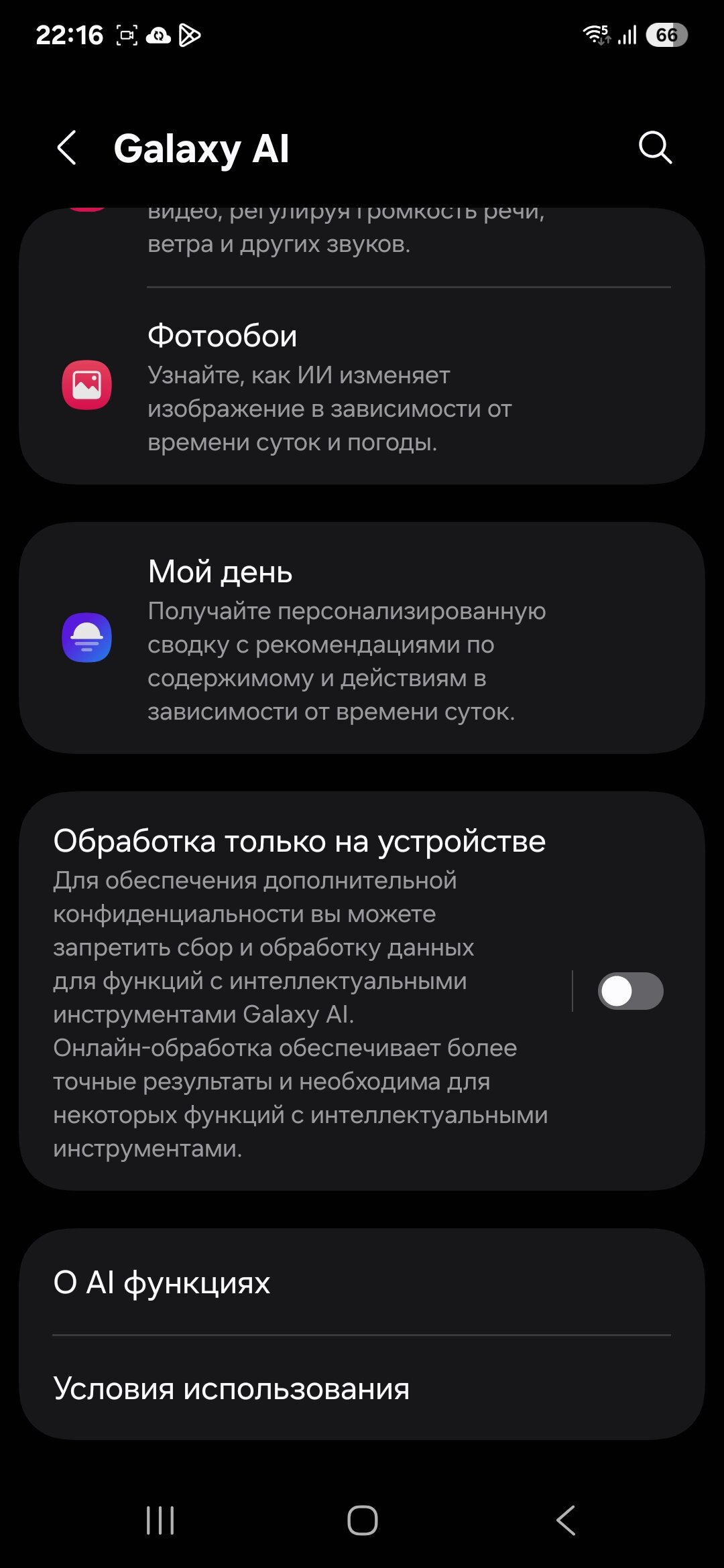Open recent apps from navigation bar
The height and width of the screenshot is (1568, 724).
(x=160, y=1520)
